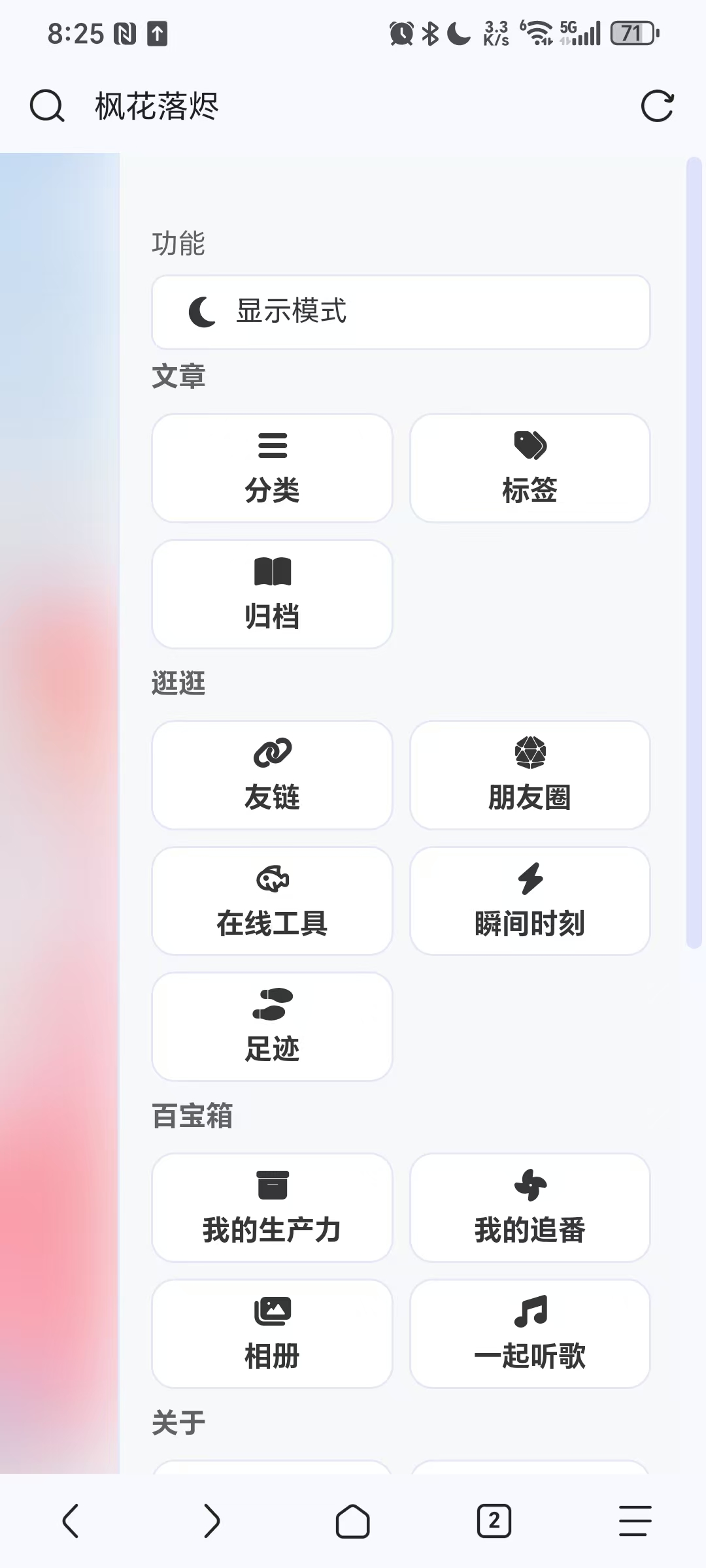This screenshot has width=706, height=1568.
Task: Toggle the 显示模式 display mode button
Action: [x=401, y=312]
